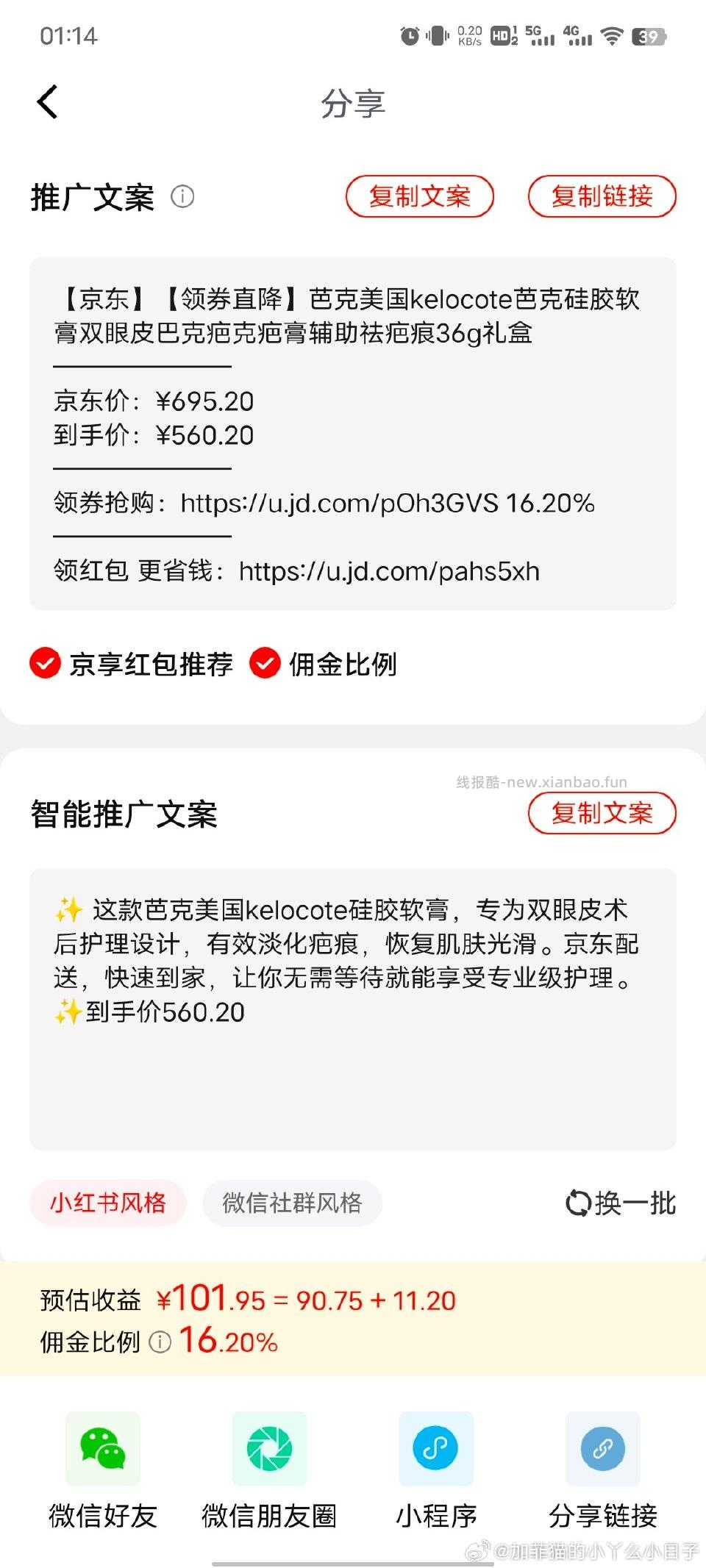The height and width of the screenshot is (1568, 706).
Task: Copy the smart promo text via 复制文案
Action: click(602, 814)
